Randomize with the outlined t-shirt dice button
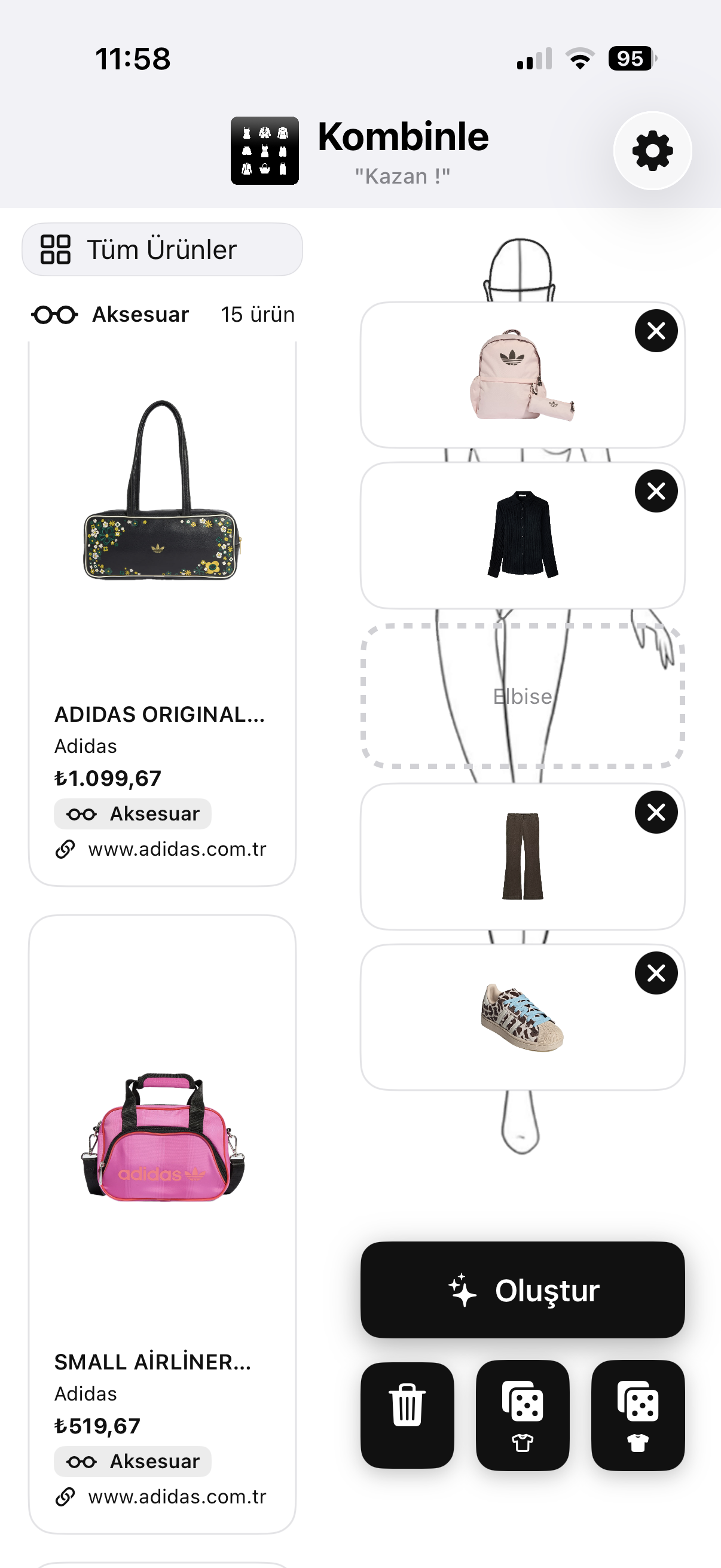Screen dimensions: 721x1568 tap(522, 1416)
